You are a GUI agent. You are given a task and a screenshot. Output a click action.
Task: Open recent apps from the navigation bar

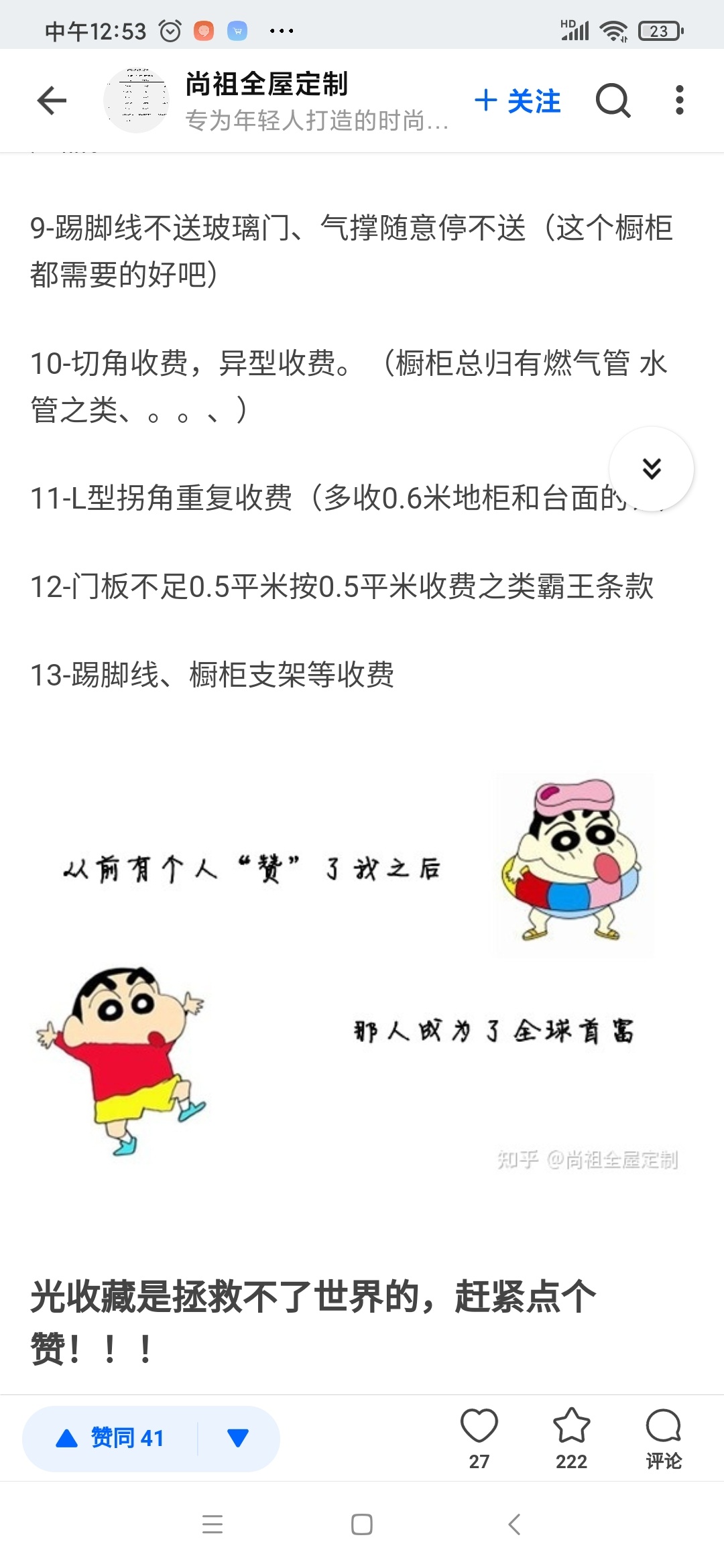tap(213, 1524)
